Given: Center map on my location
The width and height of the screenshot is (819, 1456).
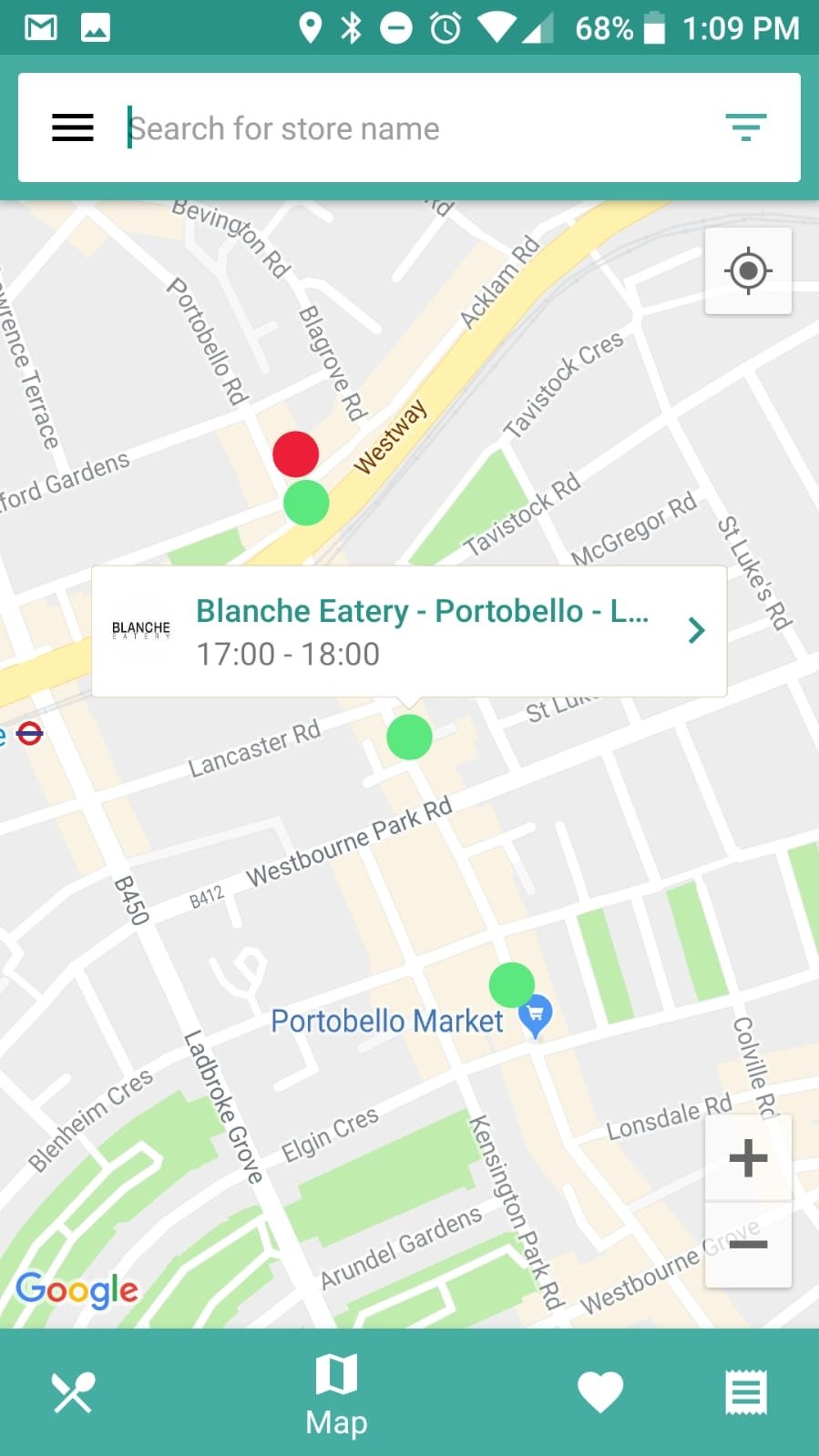Looking at the screenshot, I should 748,270.
